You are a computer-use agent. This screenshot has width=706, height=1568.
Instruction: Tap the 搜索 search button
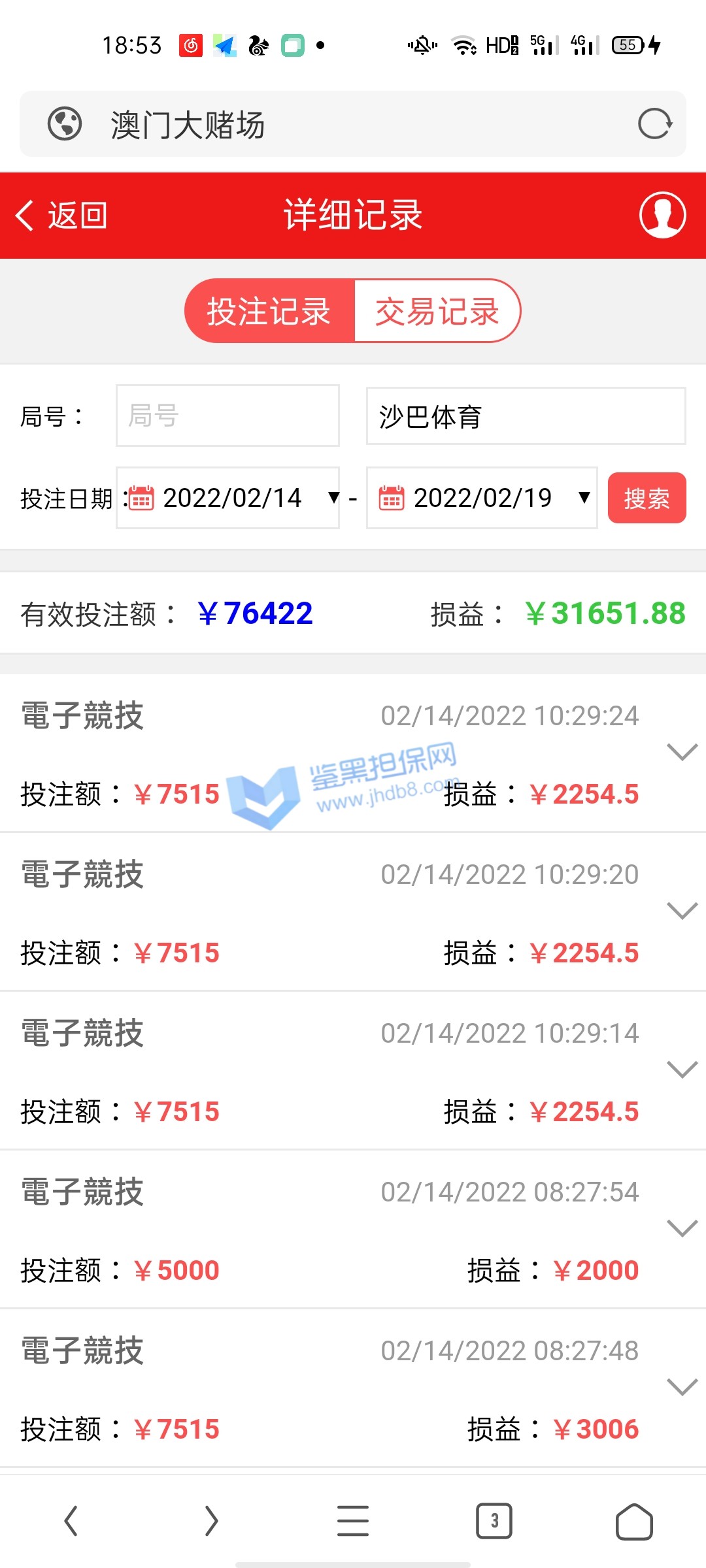pos(647,498)
